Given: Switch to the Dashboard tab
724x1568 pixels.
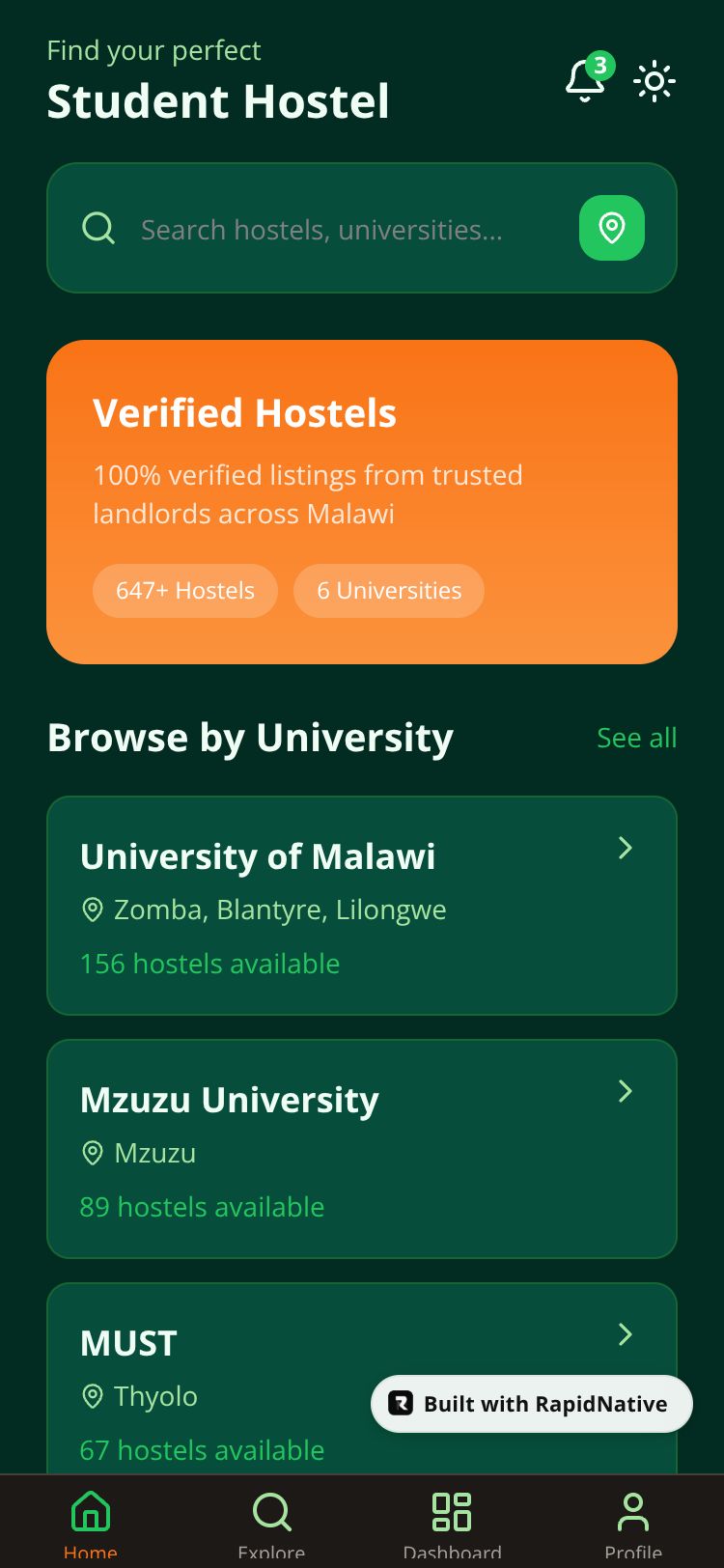Looking at the screenshot, I should (452, 1523).
